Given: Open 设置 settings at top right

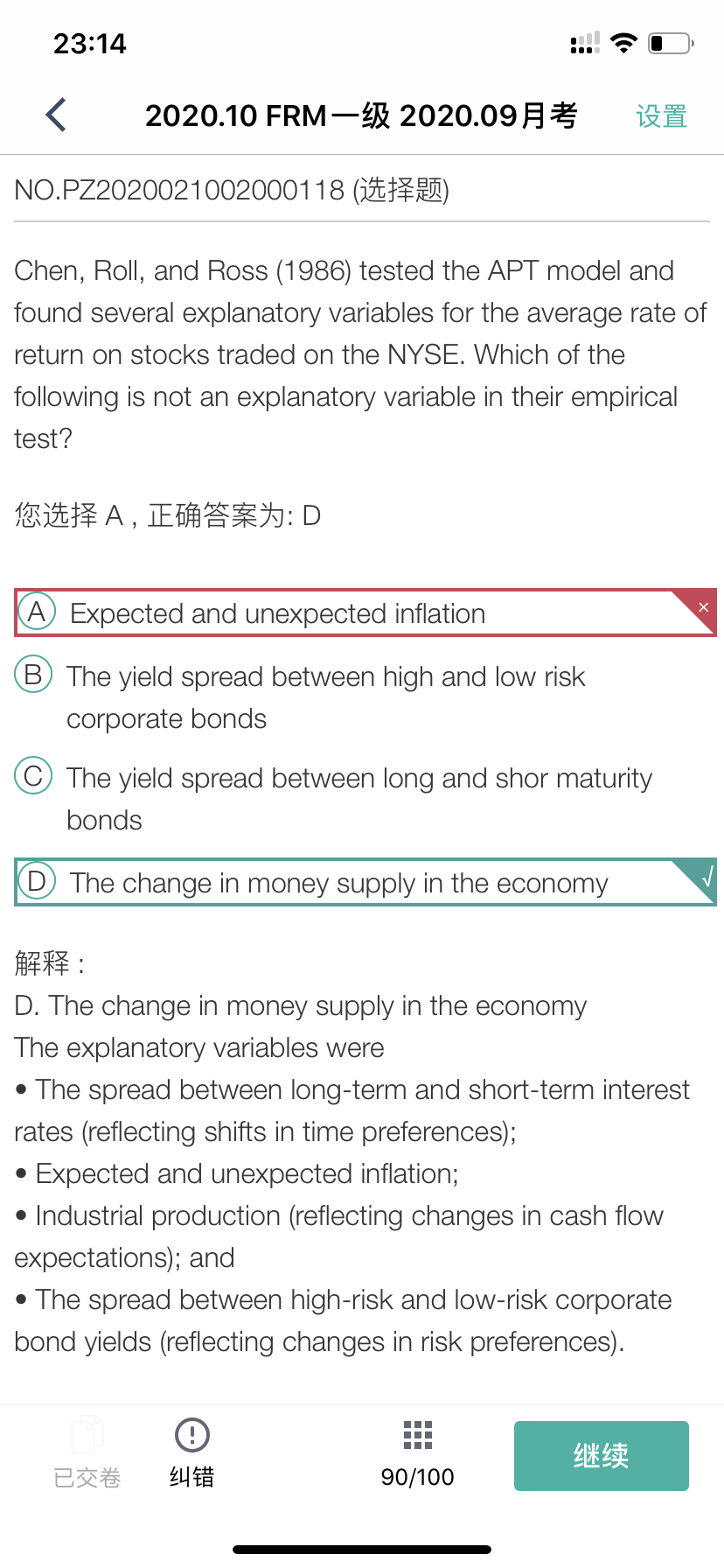Looking at the screenshot, I should (x=661, y=116).
